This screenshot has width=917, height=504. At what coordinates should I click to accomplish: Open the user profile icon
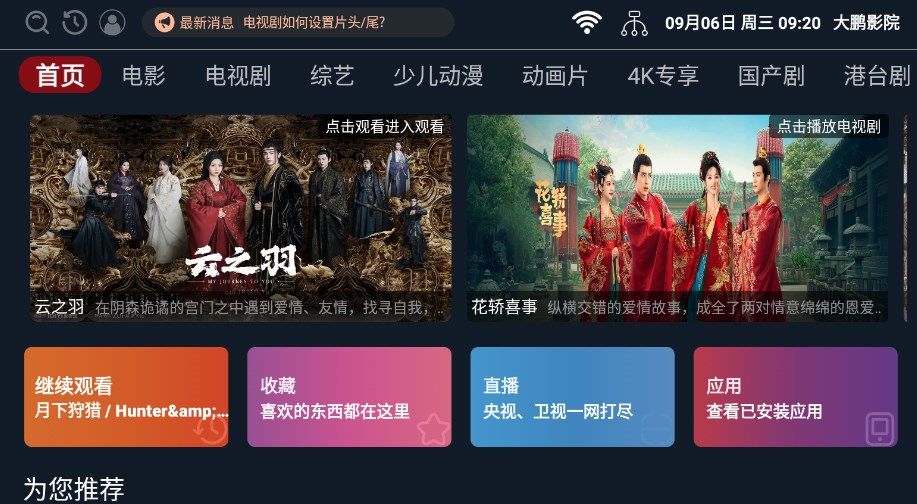coord(113,22)
